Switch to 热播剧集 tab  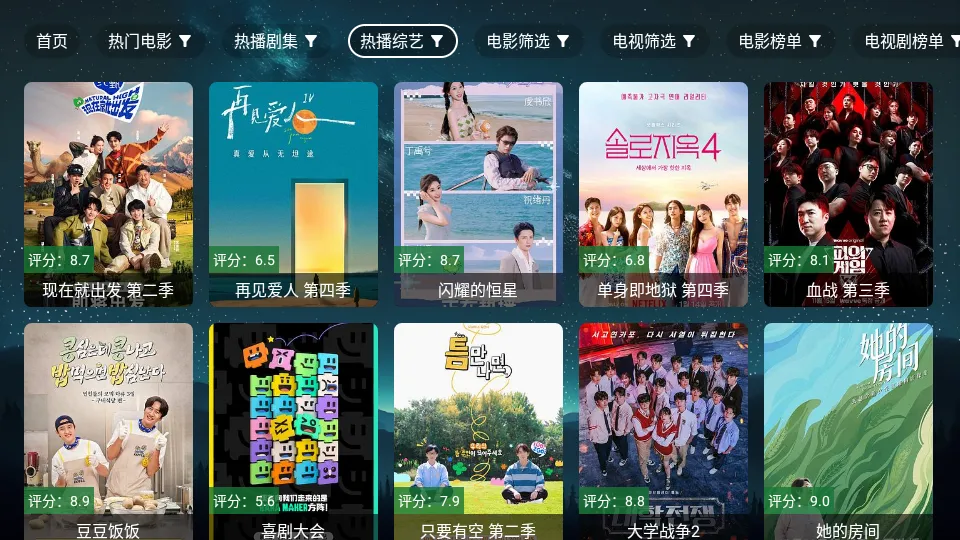point(276,41)
